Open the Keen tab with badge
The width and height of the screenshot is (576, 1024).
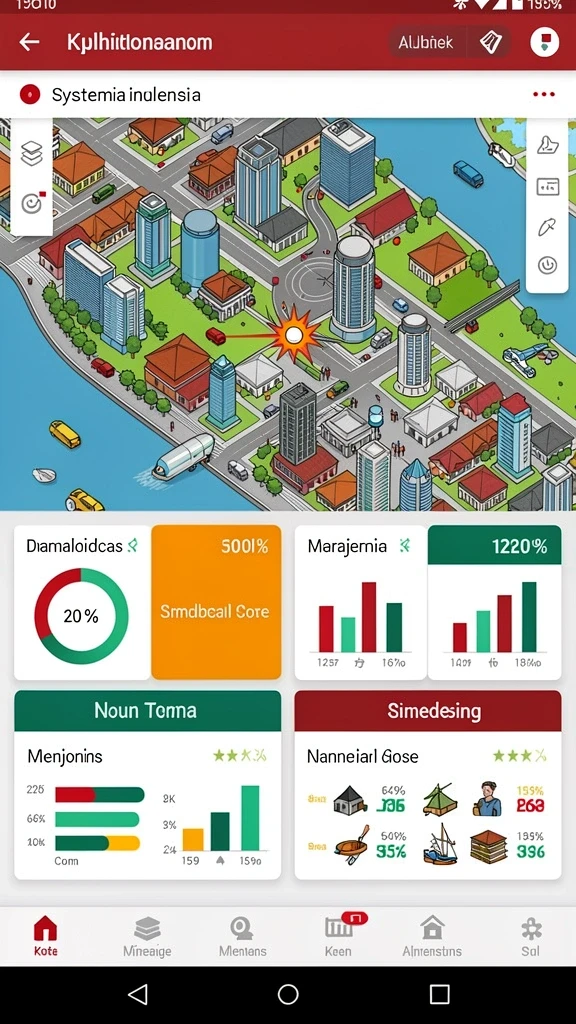click(340, 936)
